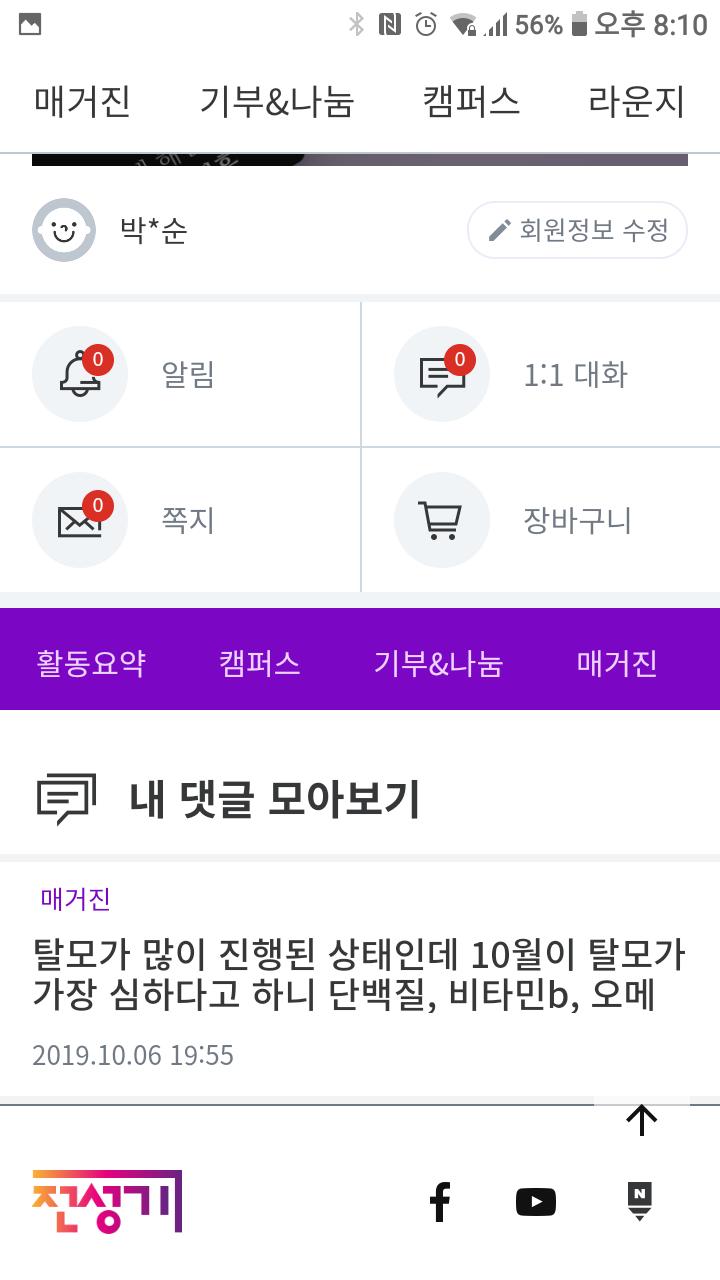
Task: Open the 매거진 top tab
Action: tap(82, 102)
